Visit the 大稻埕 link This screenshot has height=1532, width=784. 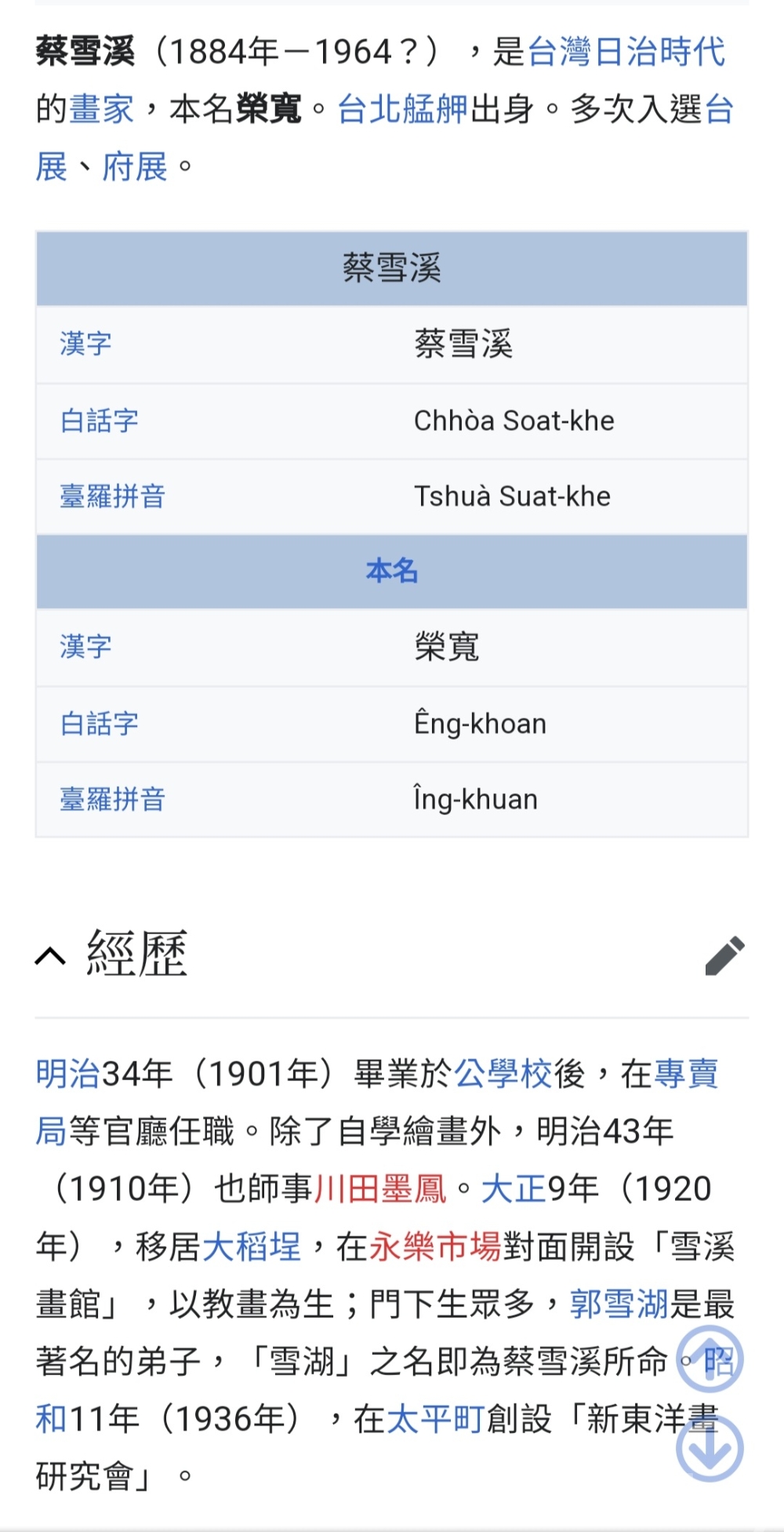[251, 1246]
